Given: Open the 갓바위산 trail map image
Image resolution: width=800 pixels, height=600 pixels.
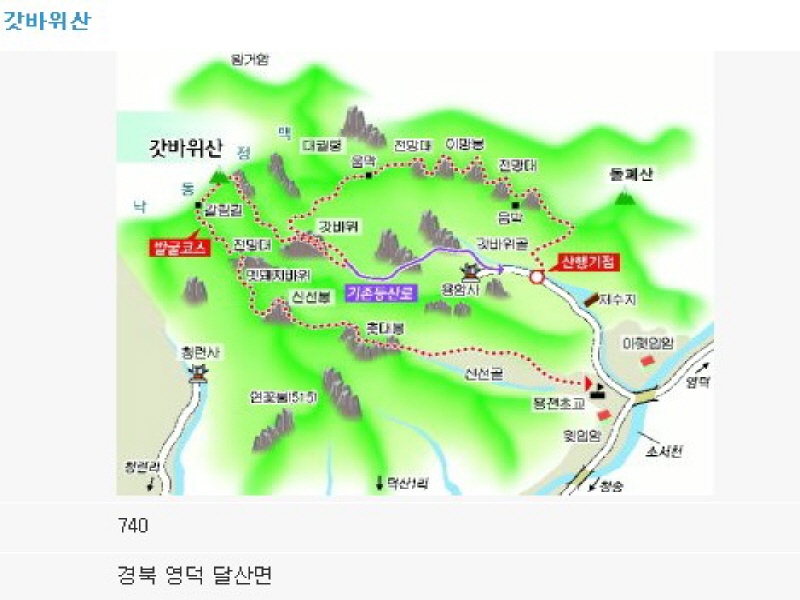Looking at the screenshot, I should pyautogui.click(x=415, y=273).
